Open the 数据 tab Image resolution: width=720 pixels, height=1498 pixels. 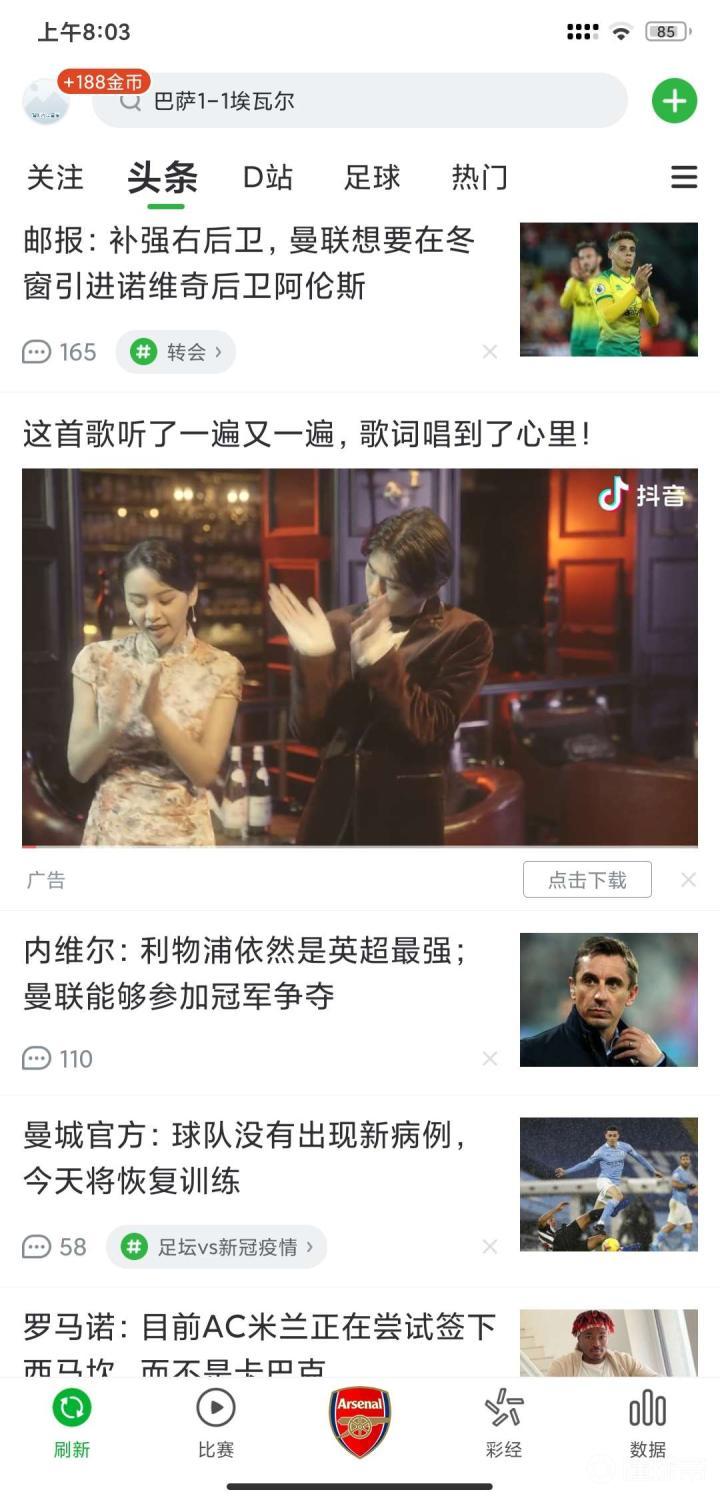648,1422
